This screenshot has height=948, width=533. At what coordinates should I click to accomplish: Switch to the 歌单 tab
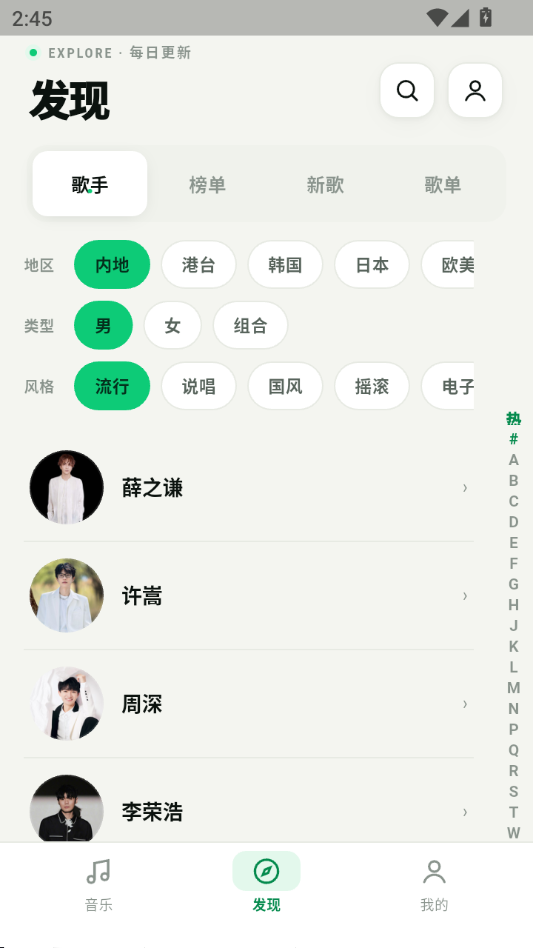pyautogui.click(x=442, y=184)
